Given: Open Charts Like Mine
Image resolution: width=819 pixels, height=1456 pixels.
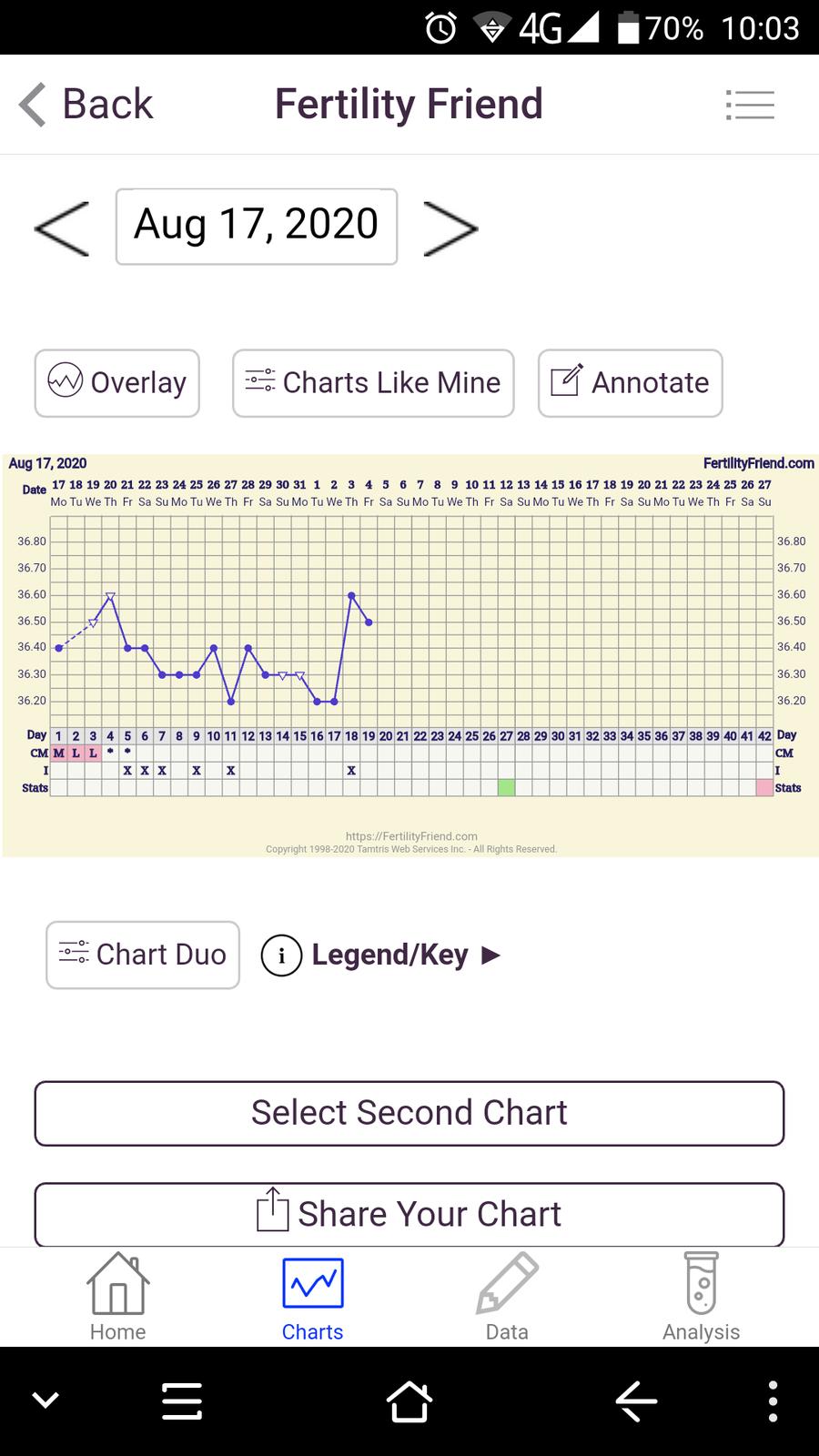Looking at the screenshot, I should point(373,383).
